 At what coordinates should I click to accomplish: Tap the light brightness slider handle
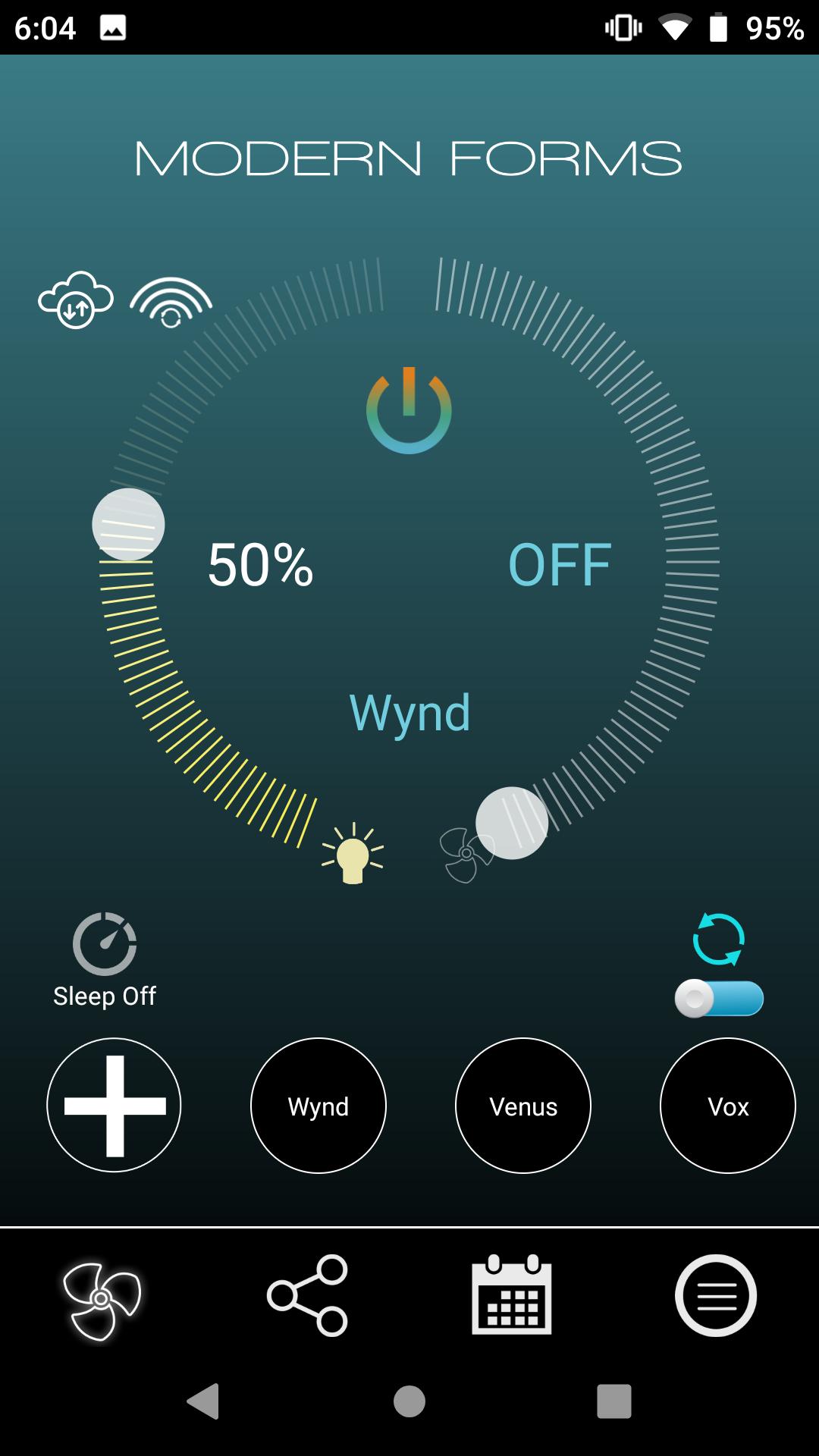pos(128,525)
